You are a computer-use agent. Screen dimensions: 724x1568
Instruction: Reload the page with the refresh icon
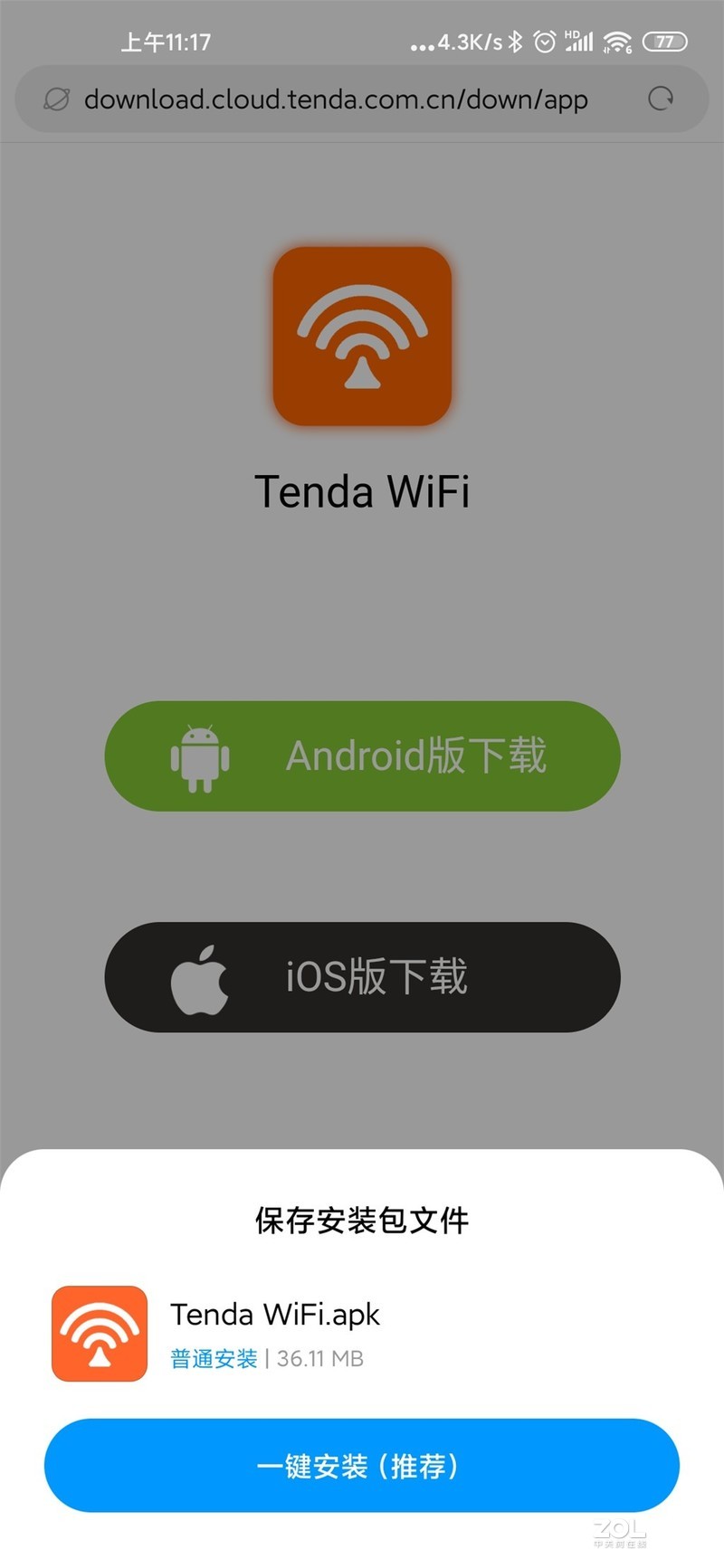click(661, 99)
